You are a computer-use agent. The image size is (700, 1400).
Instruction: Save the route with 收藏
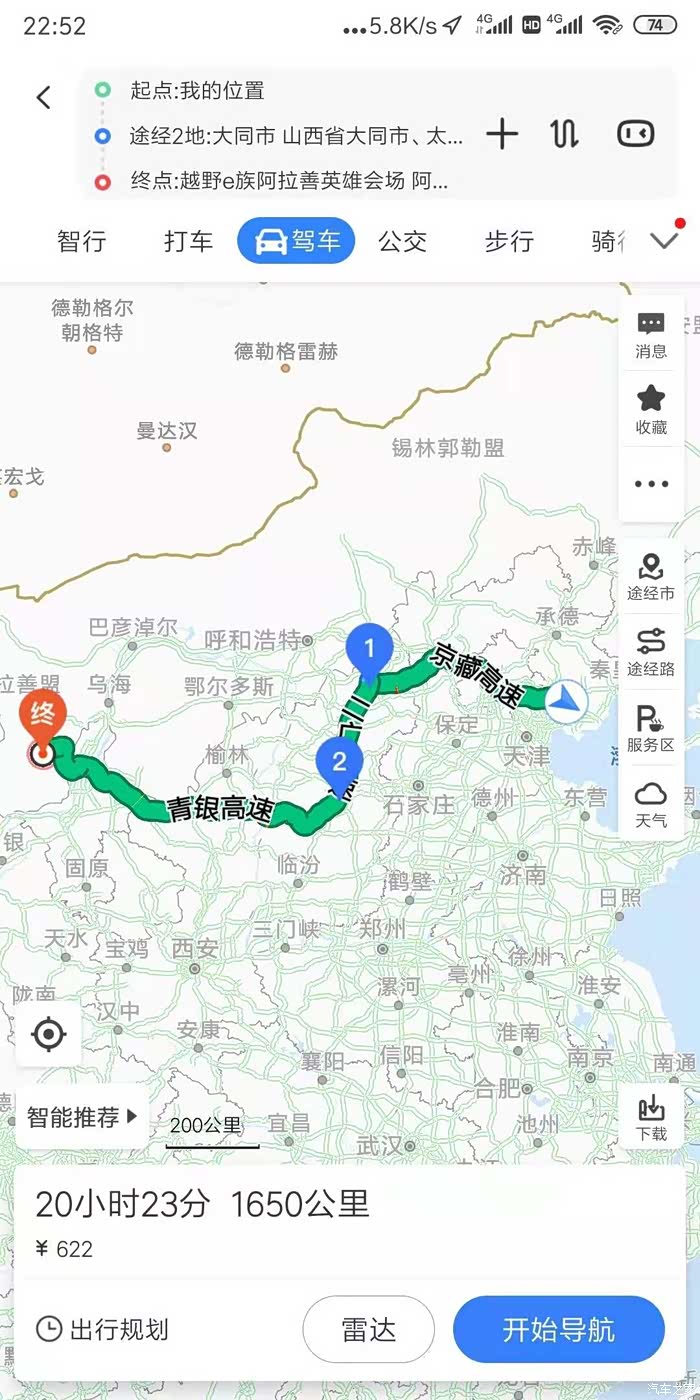point(651,410)
